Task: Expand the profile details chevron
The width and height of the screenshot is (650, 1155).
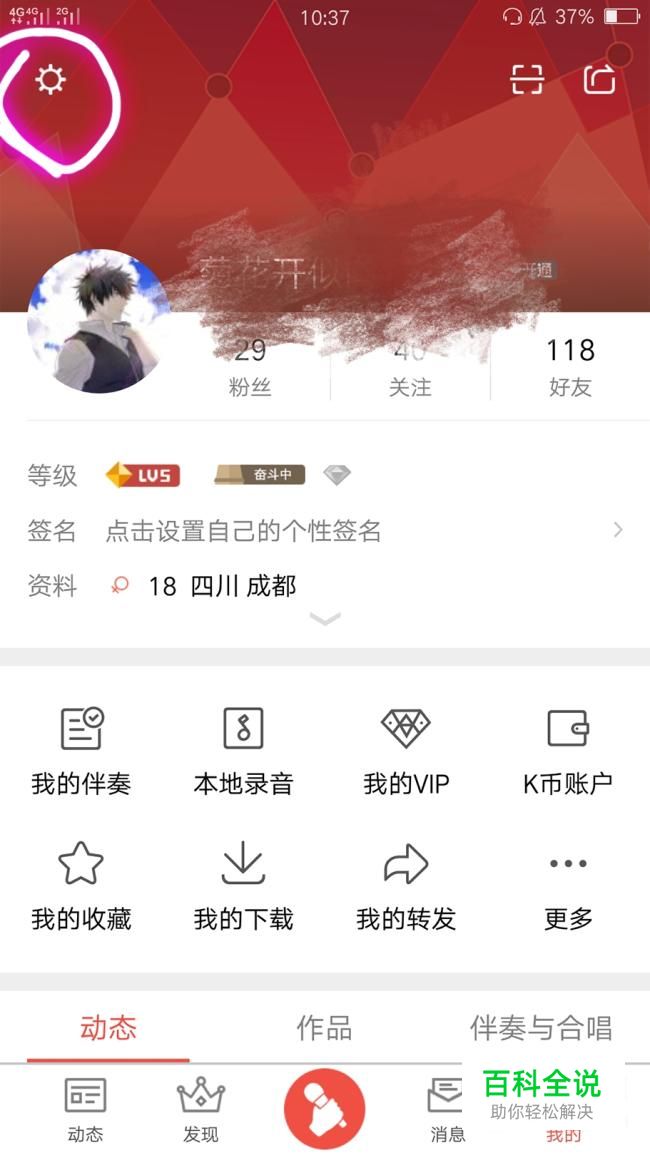Action: point(325,619)
